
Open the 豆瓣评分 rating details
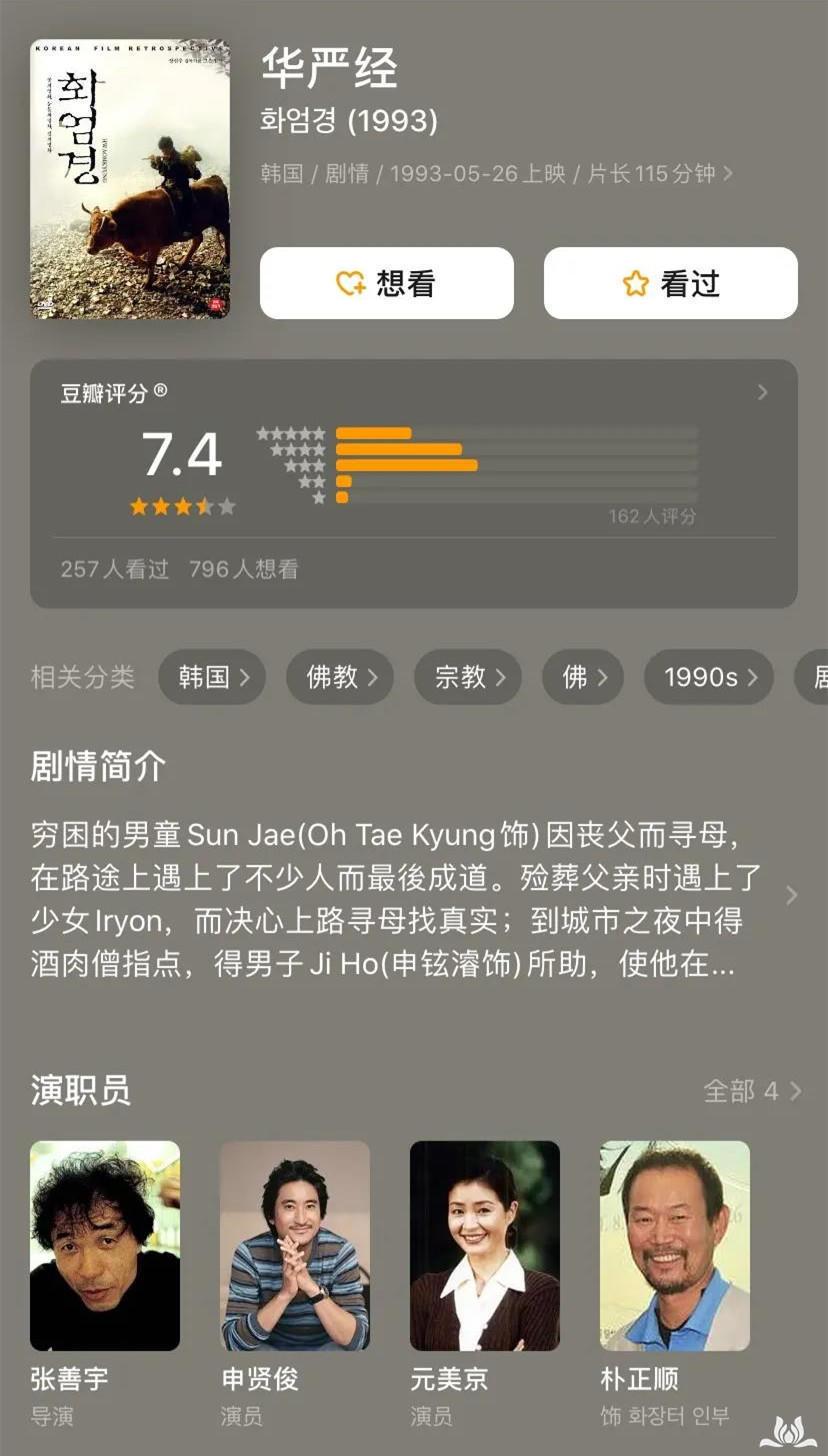click(x=762, y=392)
